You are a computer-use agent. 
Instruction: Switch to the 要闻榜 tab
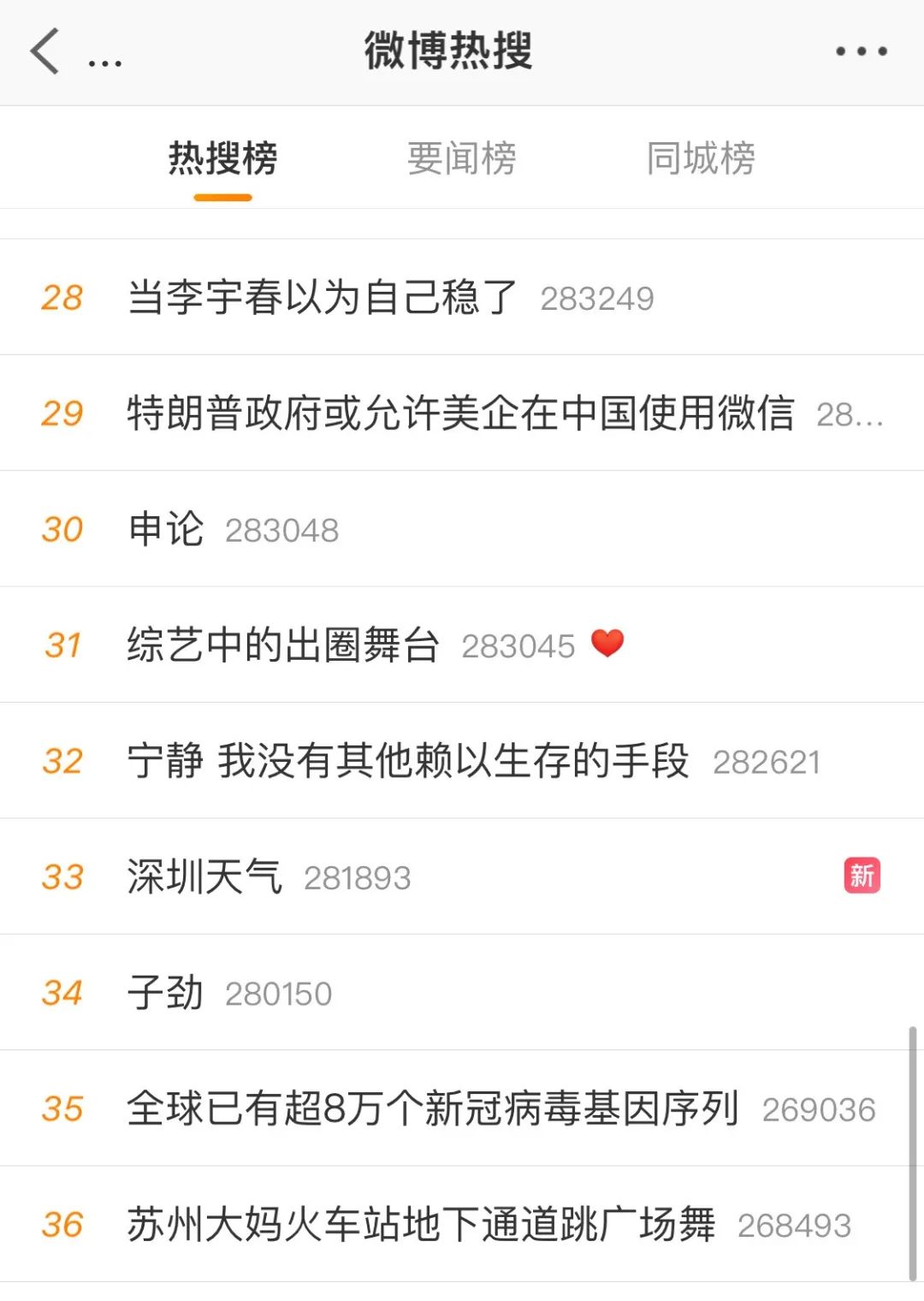pos(461,158)
